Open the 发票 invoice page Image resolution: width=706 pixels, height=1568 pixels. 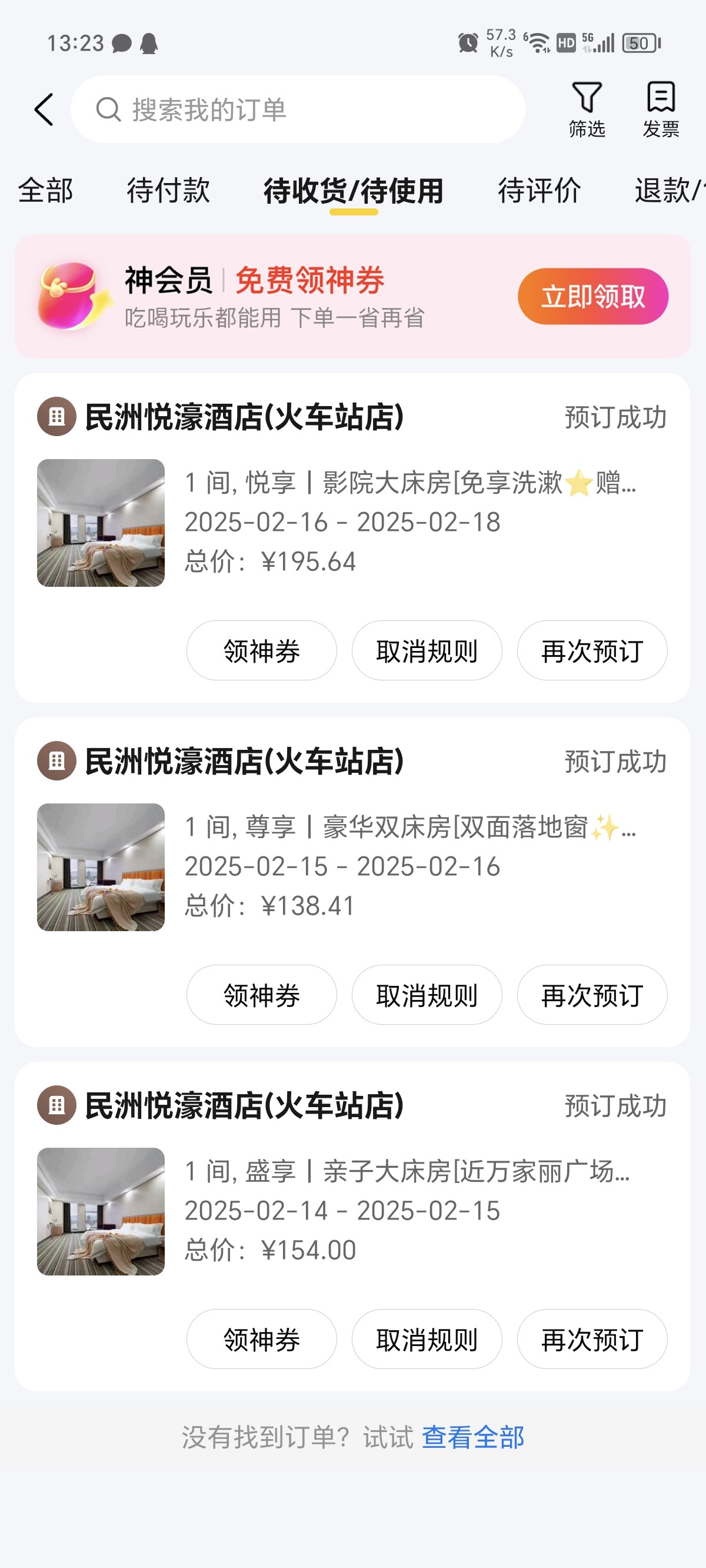661,109
